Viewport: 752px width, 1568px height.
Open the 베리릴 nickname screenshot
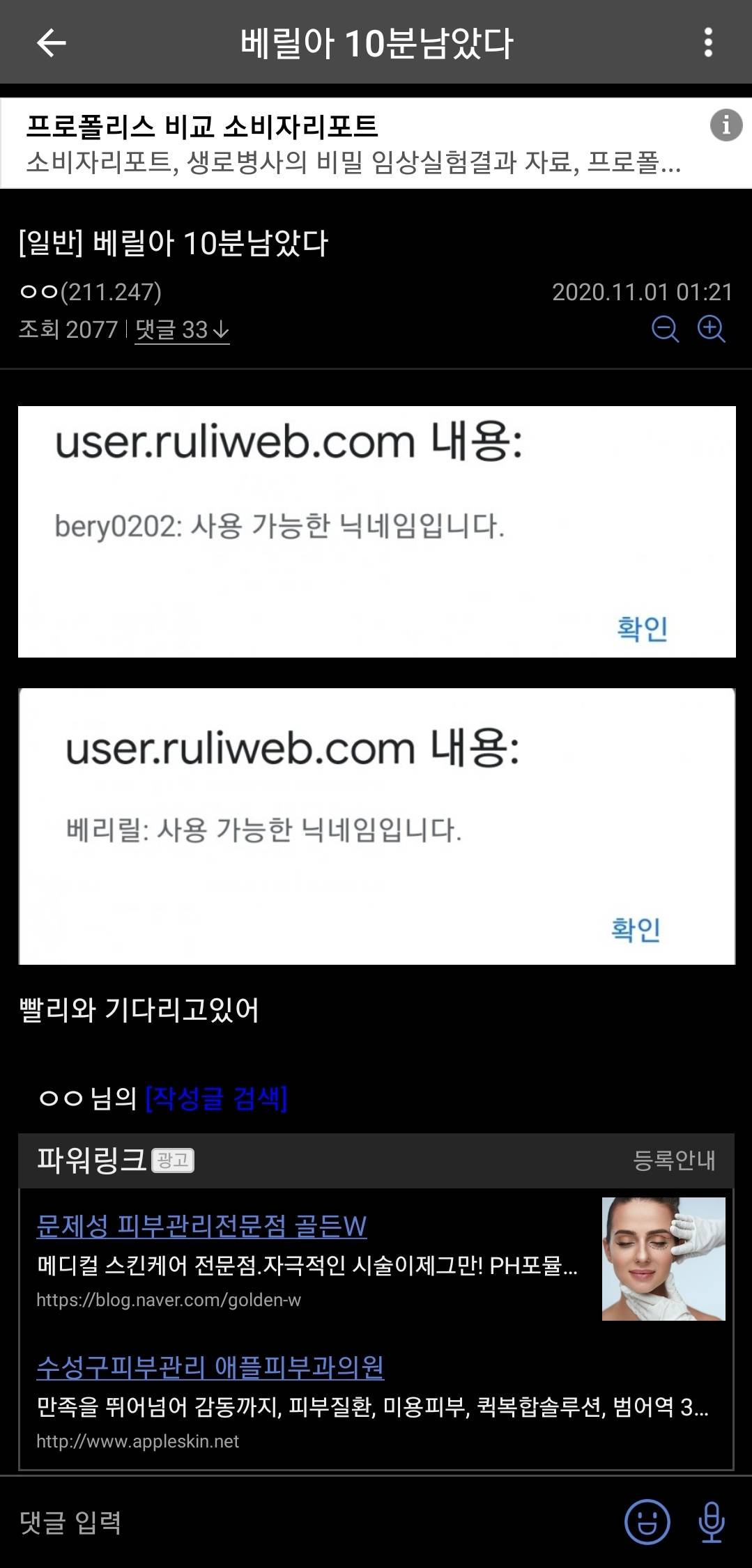coord(376,826)
